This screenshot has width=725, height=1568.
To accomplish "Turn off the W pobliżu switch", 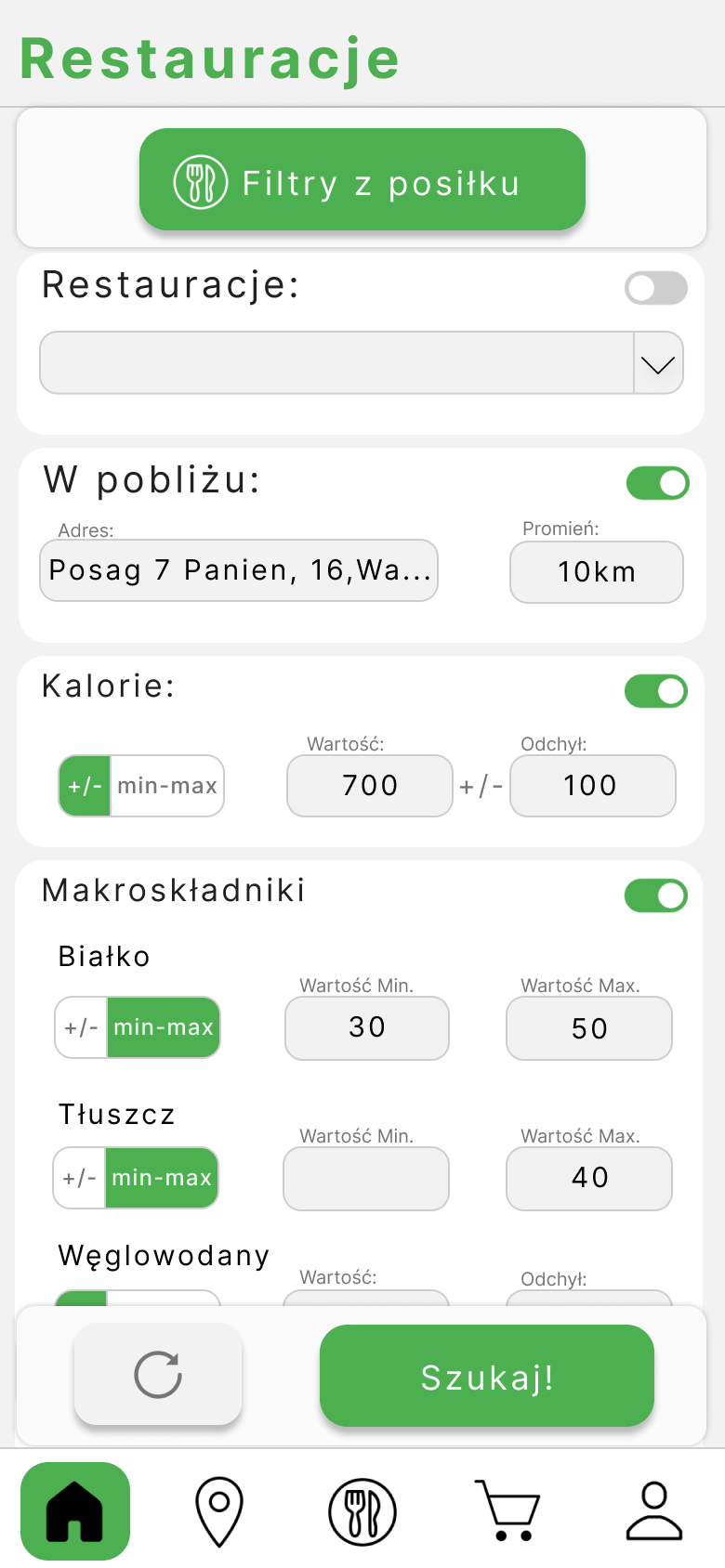I will [657, 483].
